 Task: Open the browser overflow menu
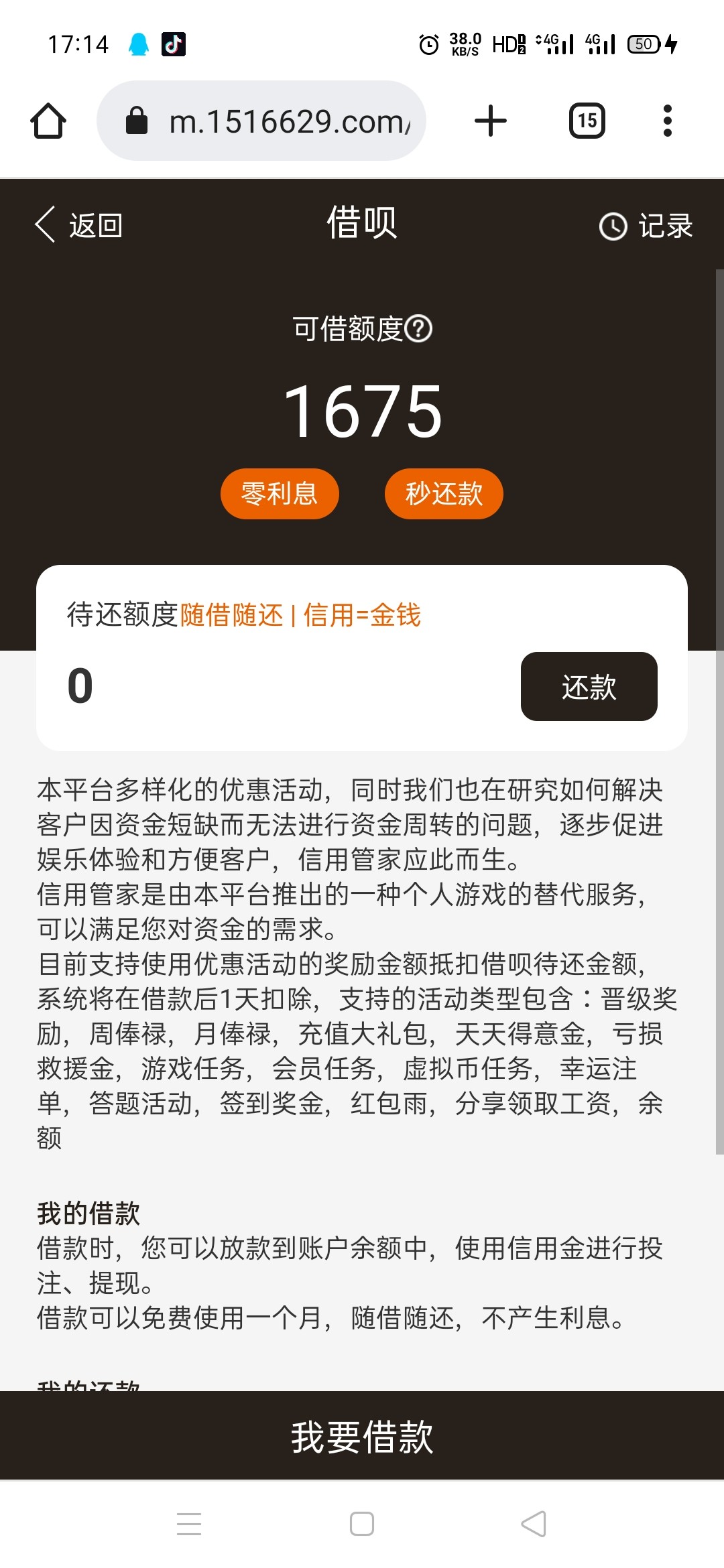coord(666,121)
